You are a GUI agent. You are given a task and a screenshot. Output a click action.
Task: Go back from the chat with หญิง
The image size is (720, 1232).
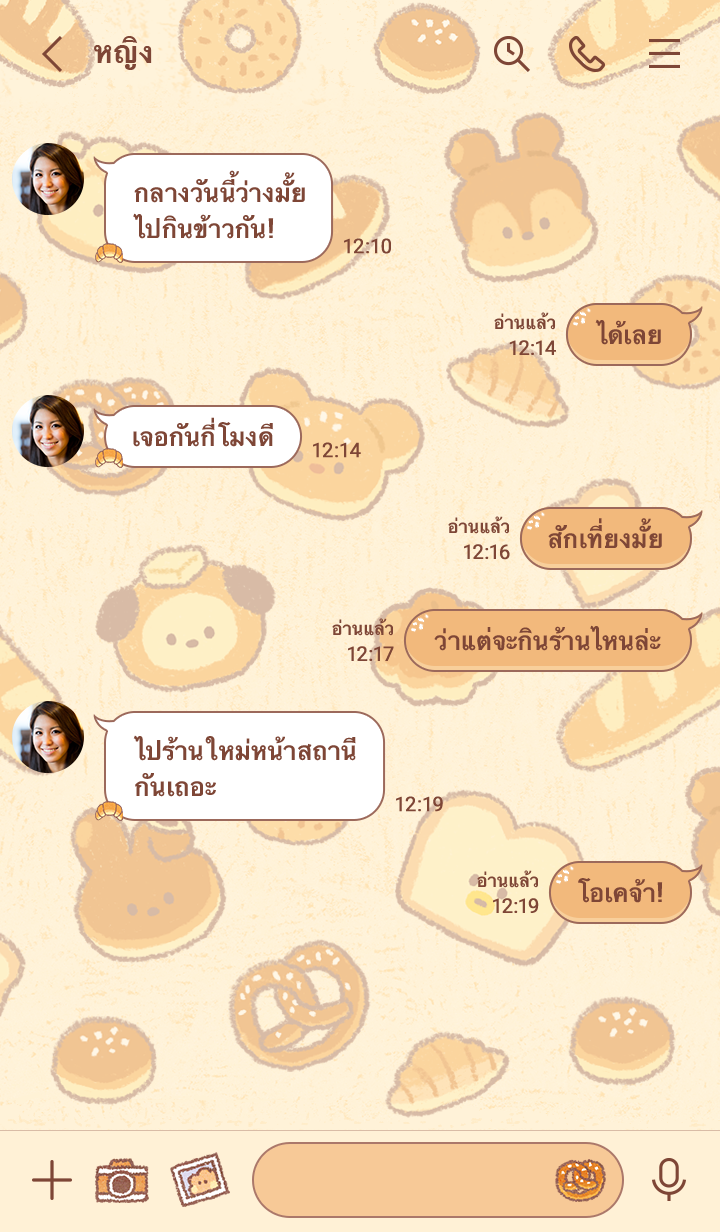tap(52, 54)
